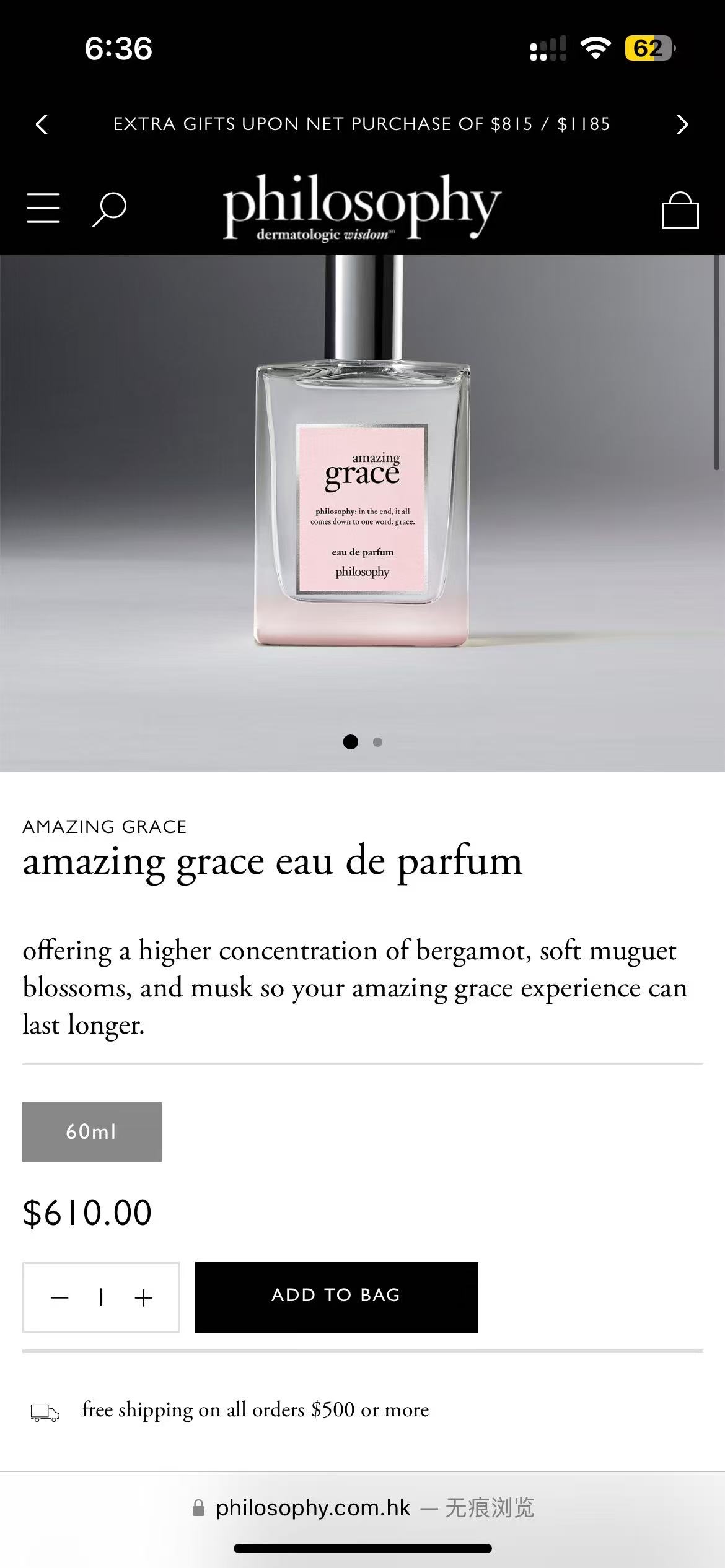
Task: Show previous promo banner message
Action: [42, 124]
